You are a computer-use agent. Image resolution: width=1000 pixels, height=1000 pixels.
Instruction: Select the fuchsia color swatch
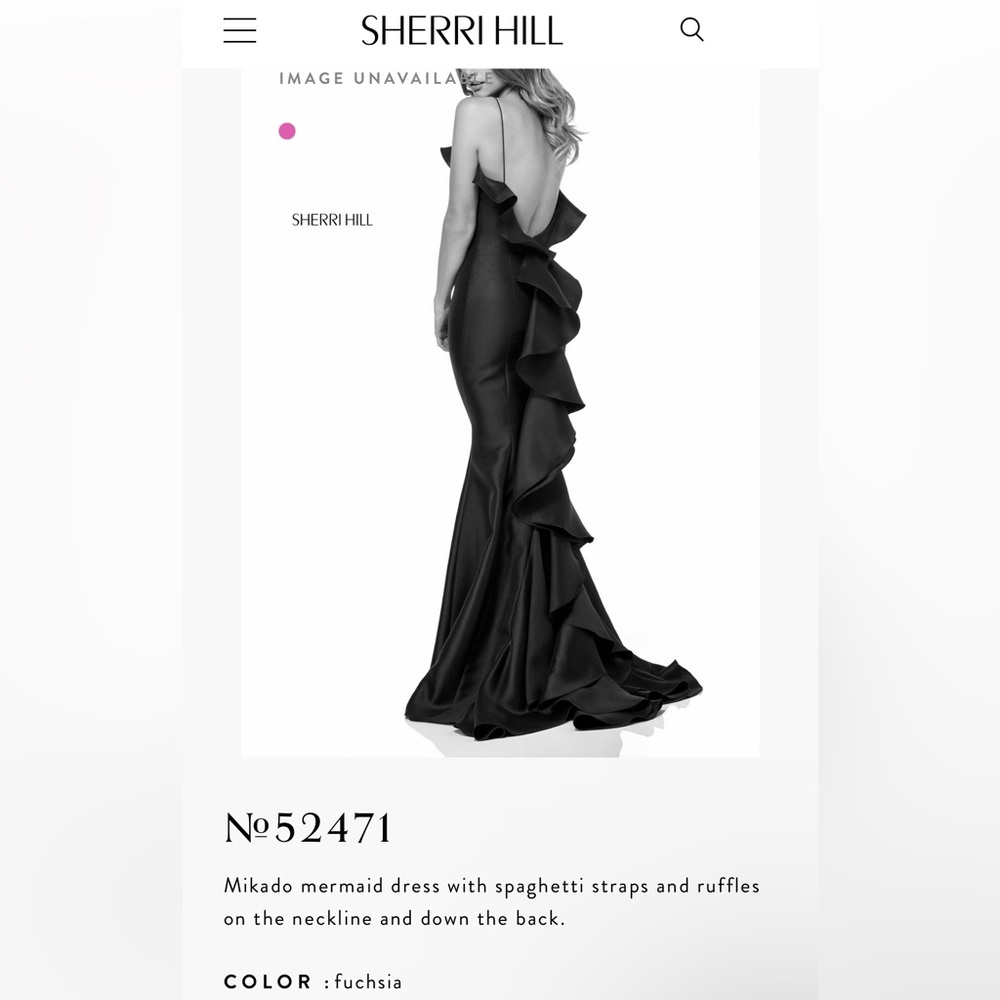[x=287, y=131]
